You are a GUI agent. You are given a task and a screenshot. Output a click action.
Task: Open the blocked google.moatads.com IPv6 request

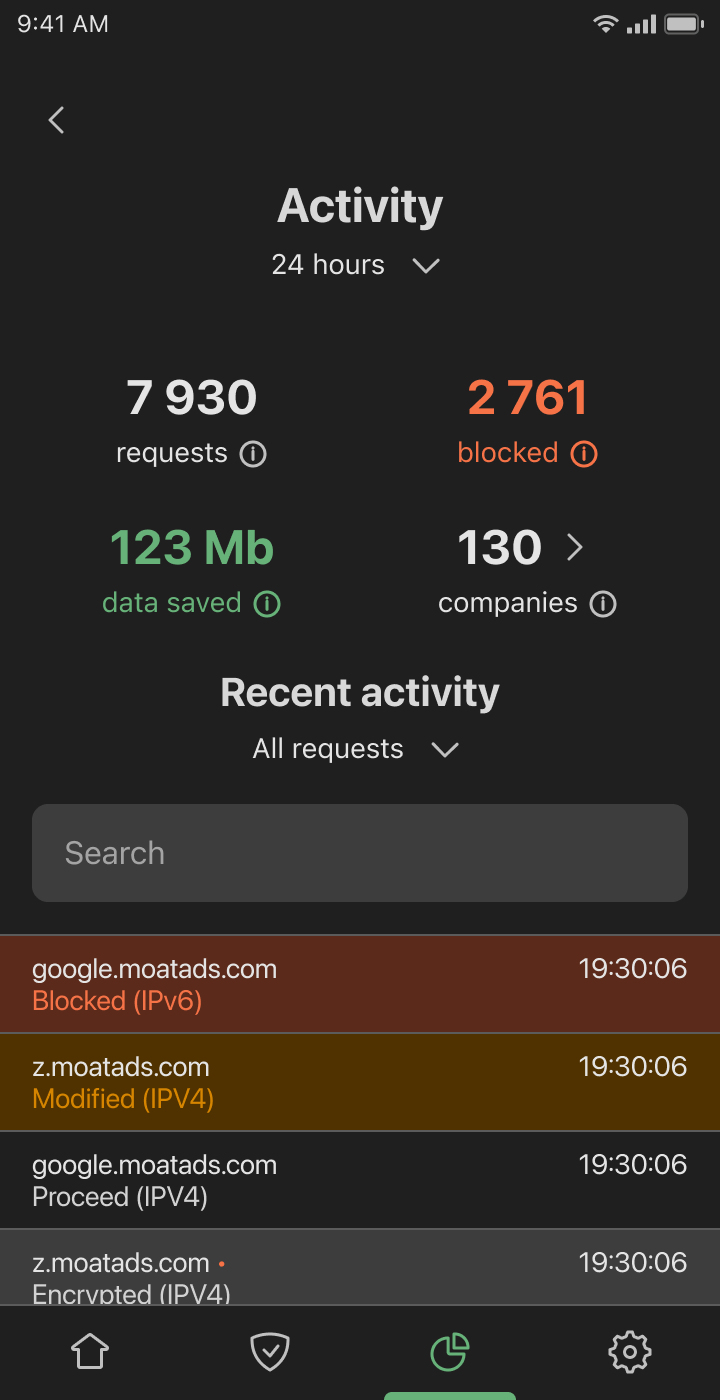click(360, 984)
